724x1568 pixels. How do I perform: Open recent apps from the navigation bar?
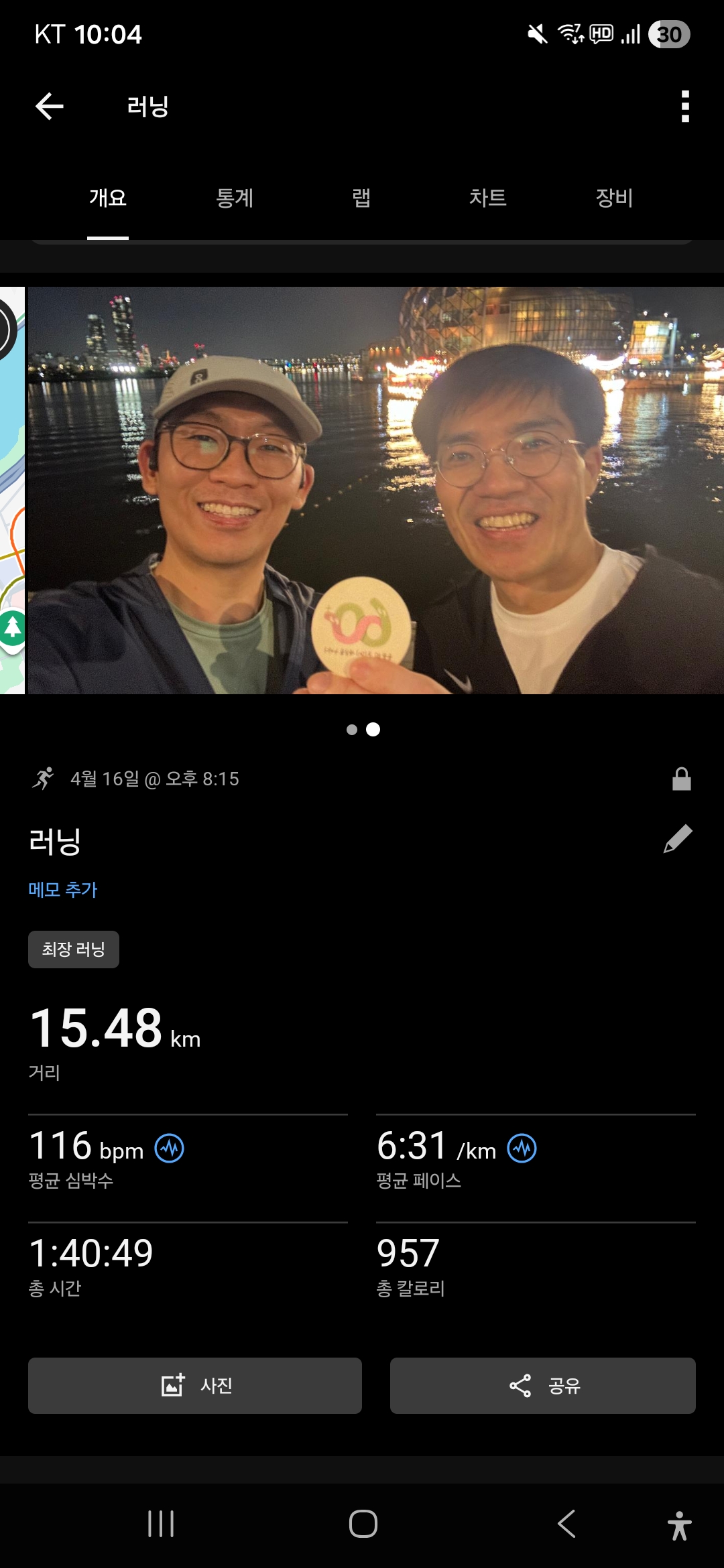161,1524
